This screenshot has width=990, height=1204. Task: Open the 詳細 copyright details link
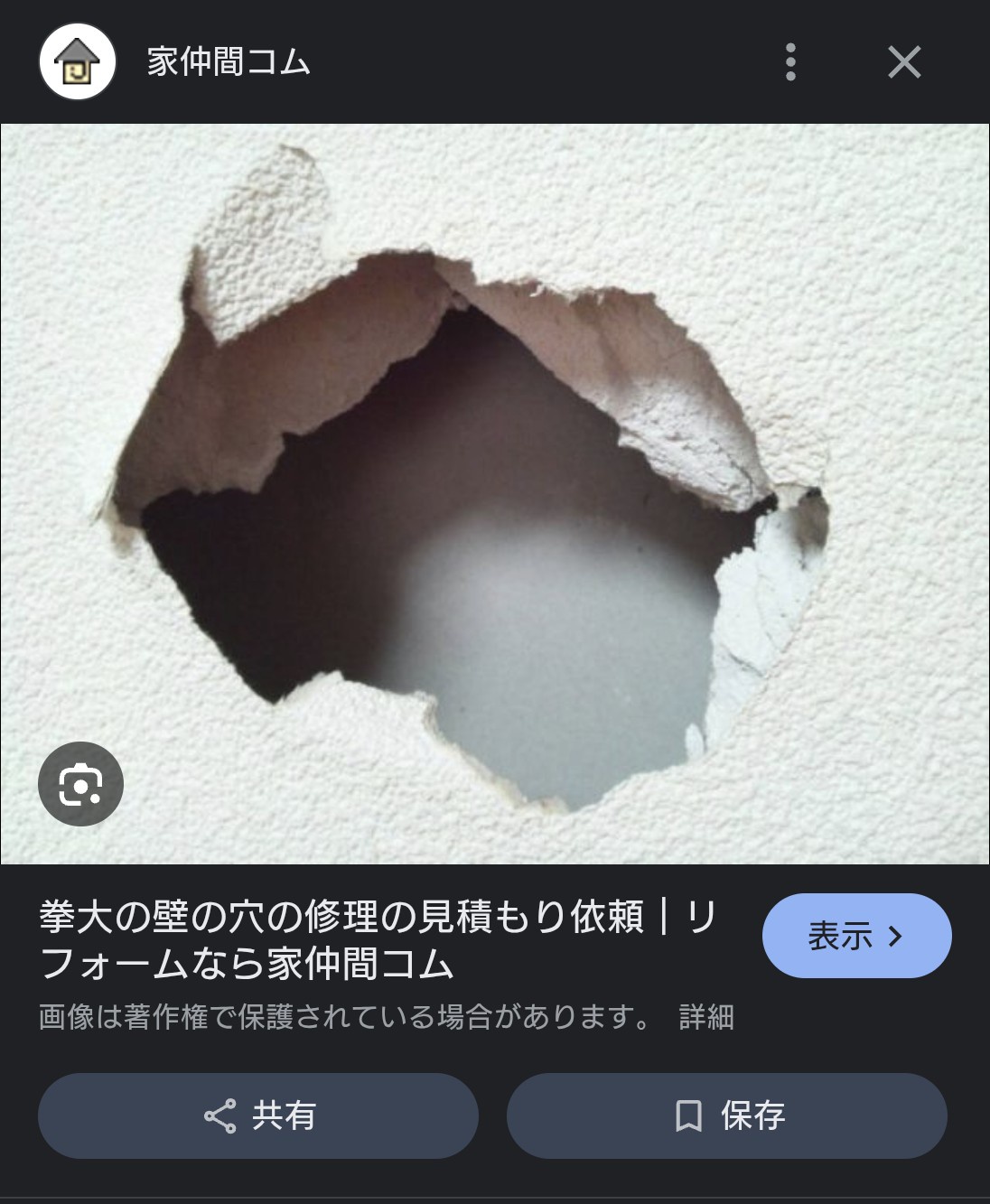pos(706,1017)
